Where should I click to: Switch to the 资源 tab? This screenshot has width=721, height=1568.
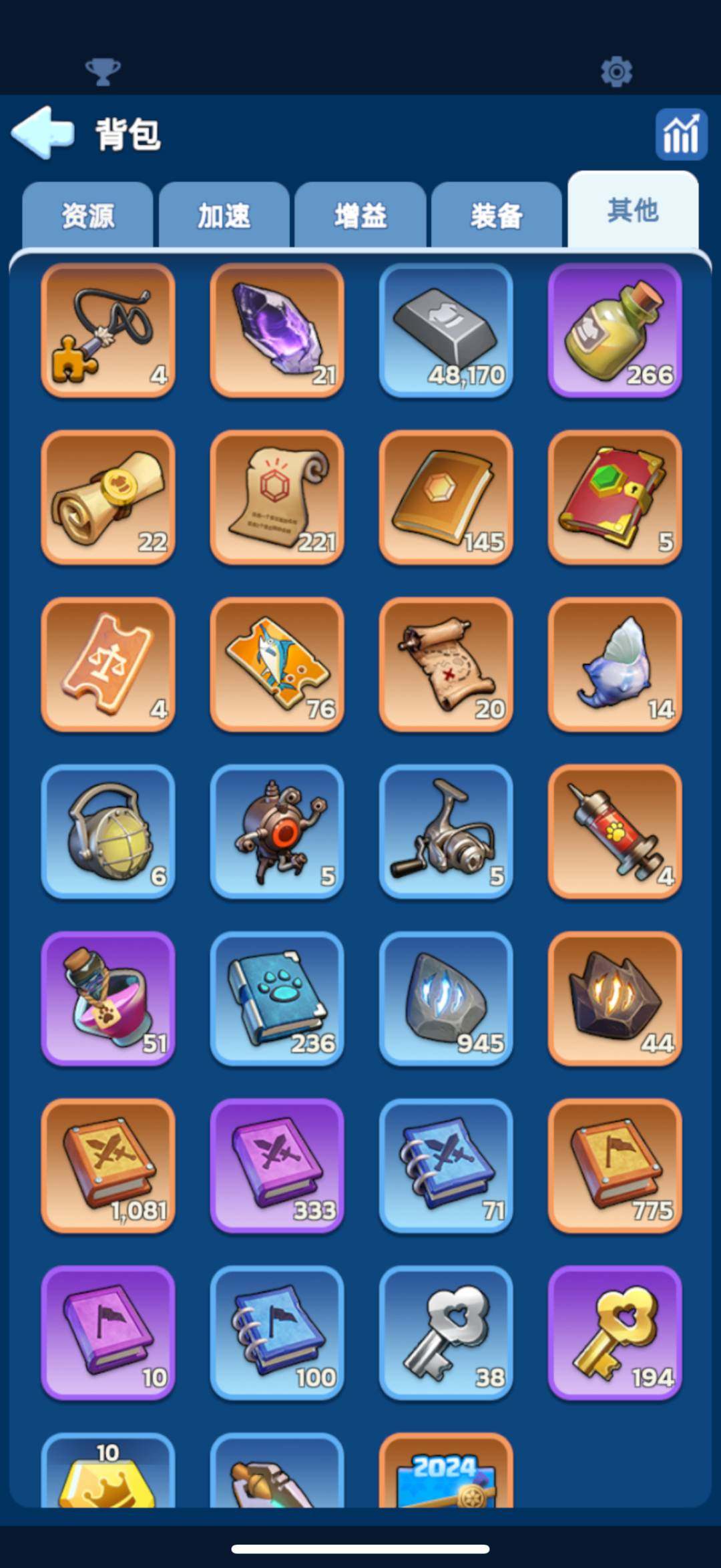pos(88,216)
